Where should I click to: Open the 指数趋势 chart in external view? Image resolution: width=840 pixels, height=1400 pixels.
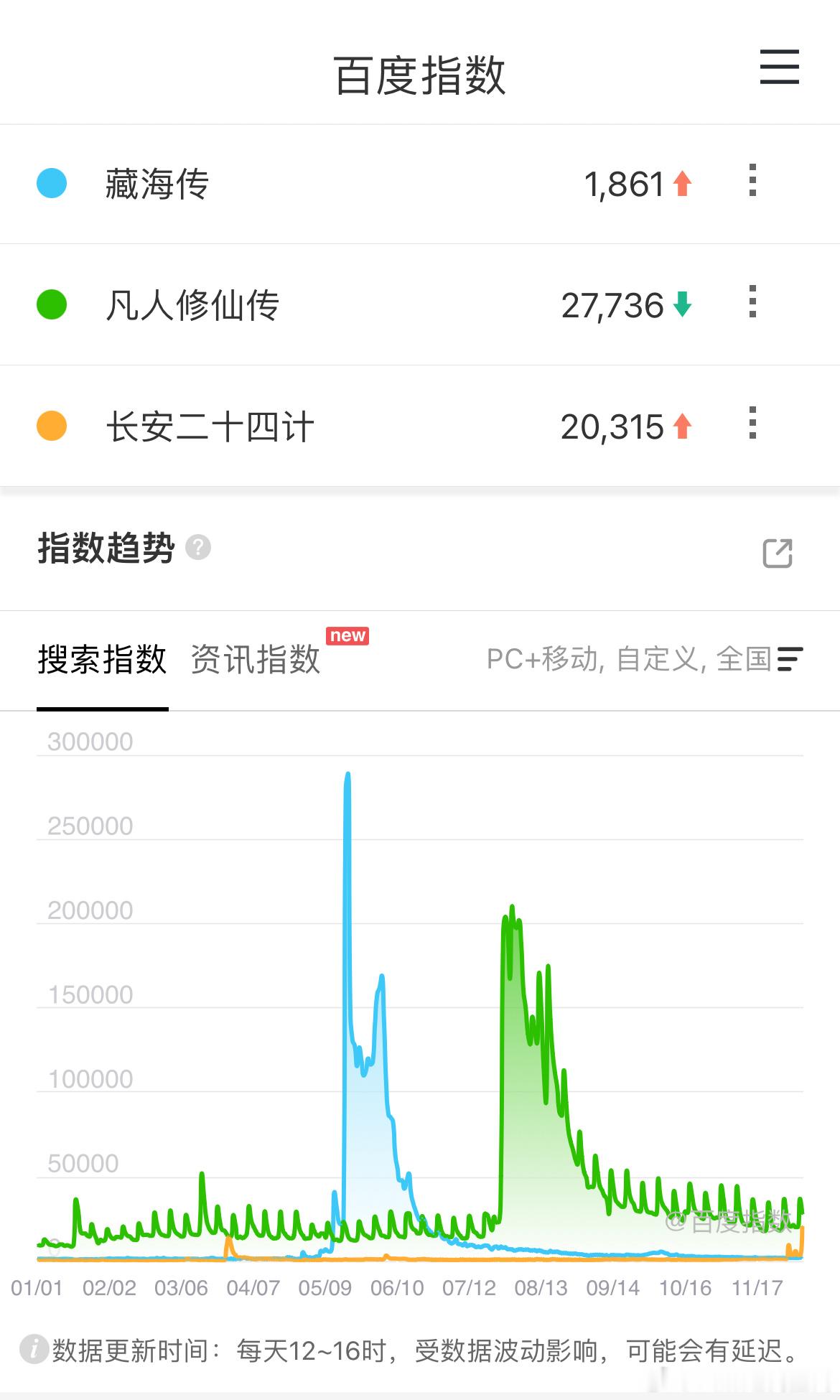pos(778,553)
